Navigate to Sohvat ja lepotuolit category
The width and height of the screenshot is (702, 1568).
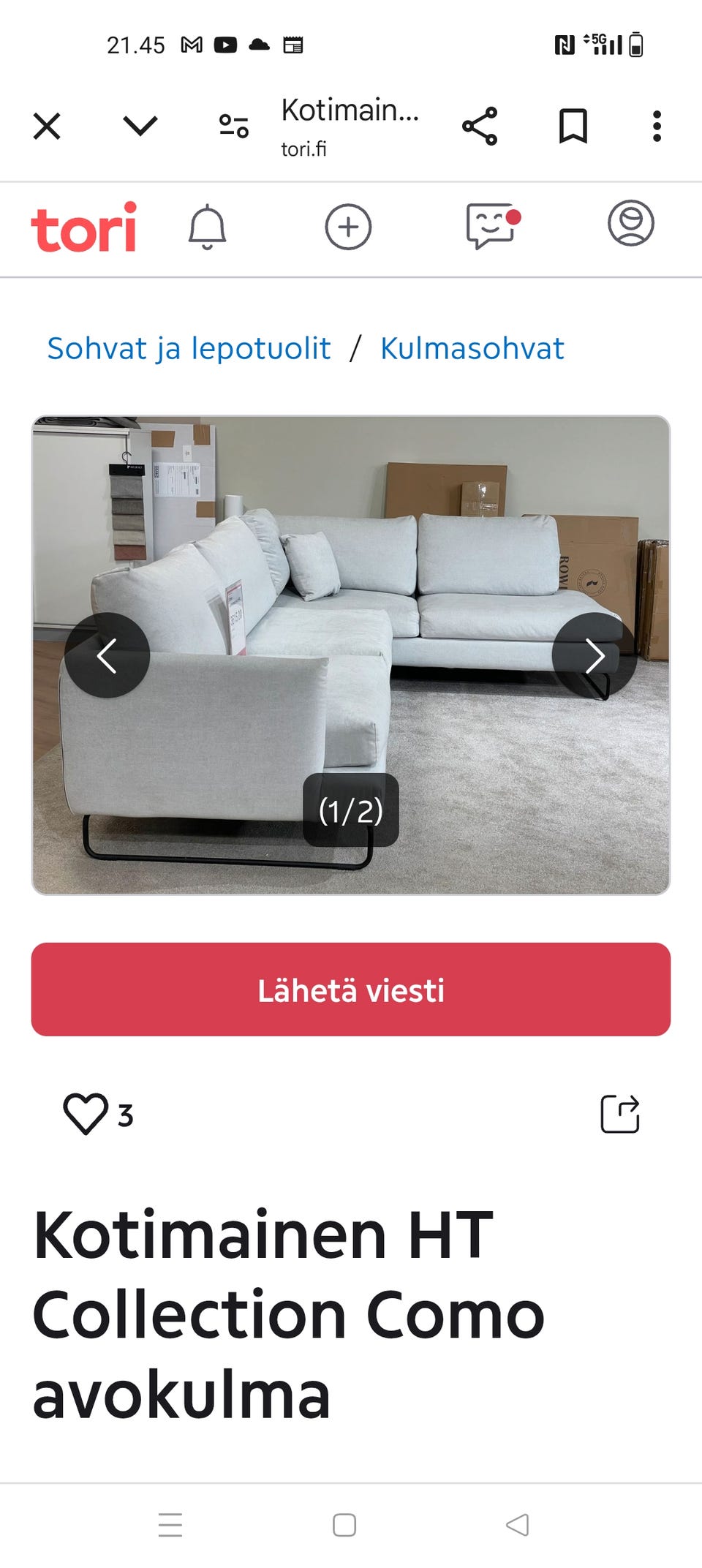point(188,347)
